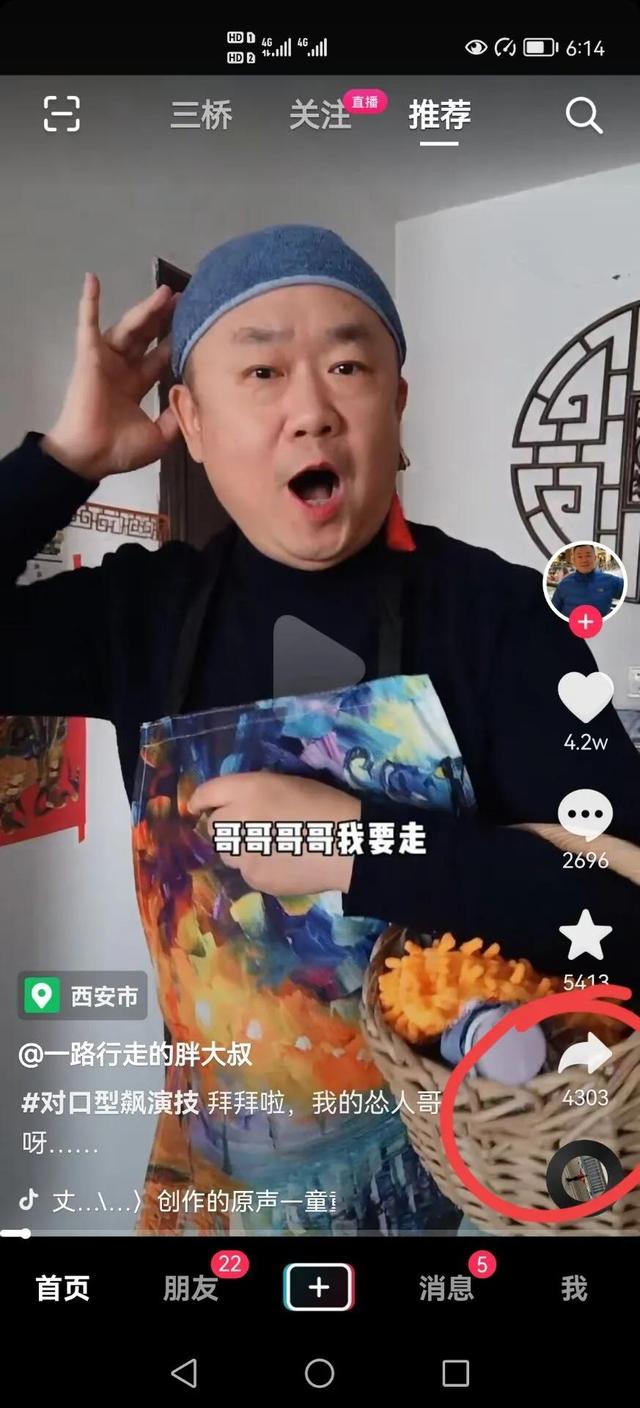The width and height of the screenshot is (640, 1408).
Task: Like this video with the heart
Action: point(585,697)
